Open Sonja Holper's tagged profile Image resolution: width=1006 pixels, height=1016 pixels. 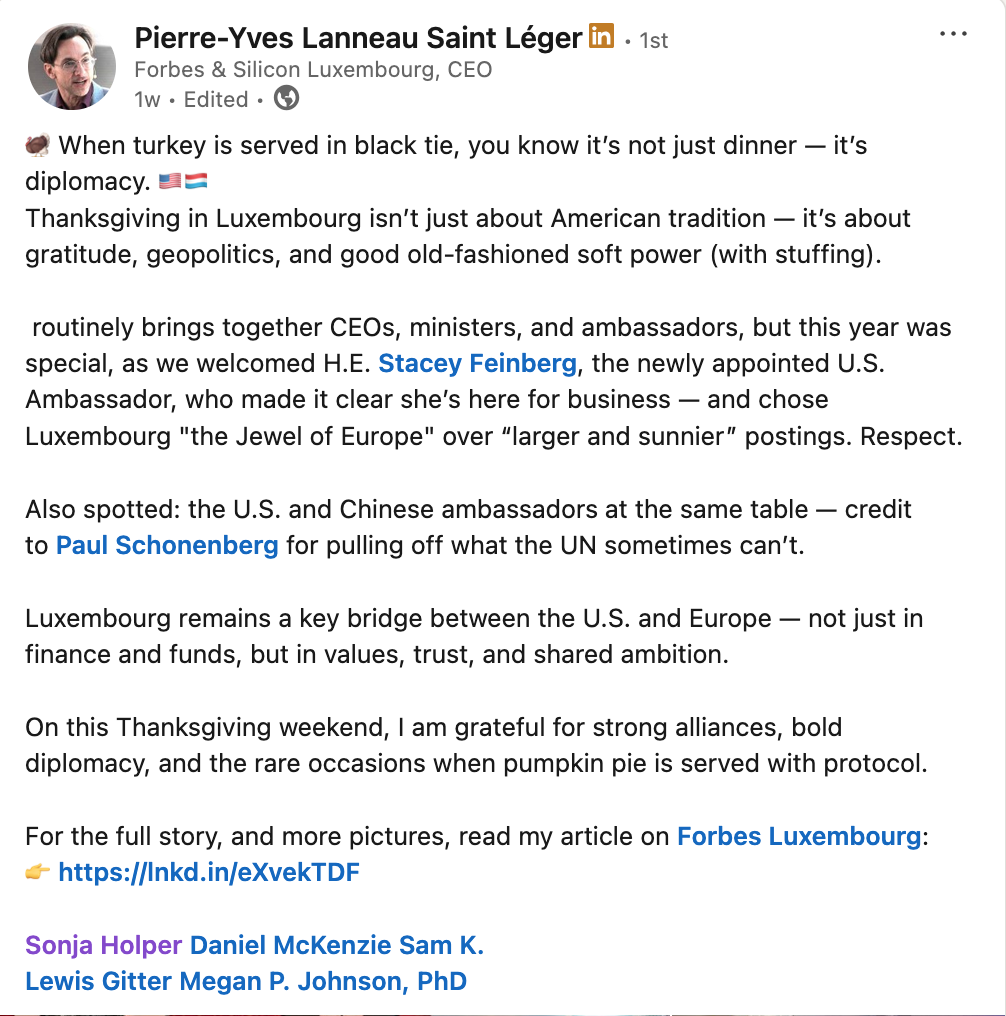[104, 945]
